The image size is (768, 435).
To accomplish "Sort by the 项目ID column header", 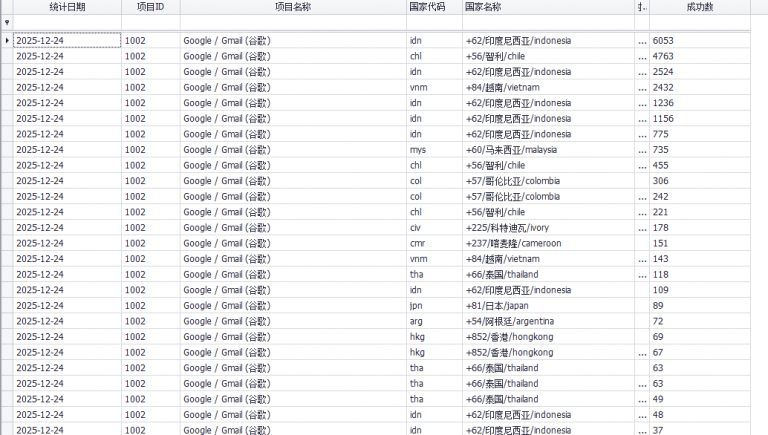I will (150, 7).
